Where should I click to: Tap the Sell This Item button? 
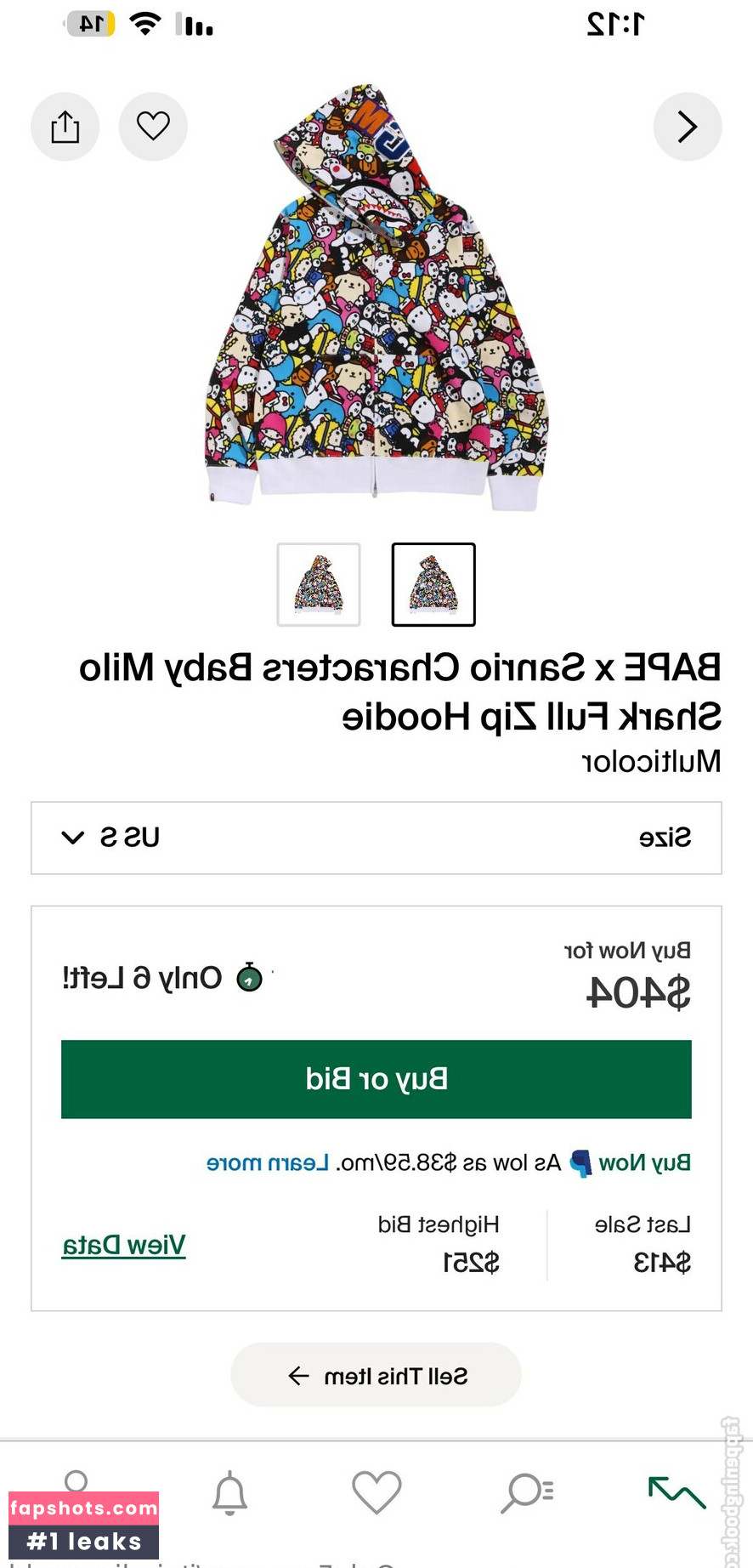click(x=376, y=1375)
